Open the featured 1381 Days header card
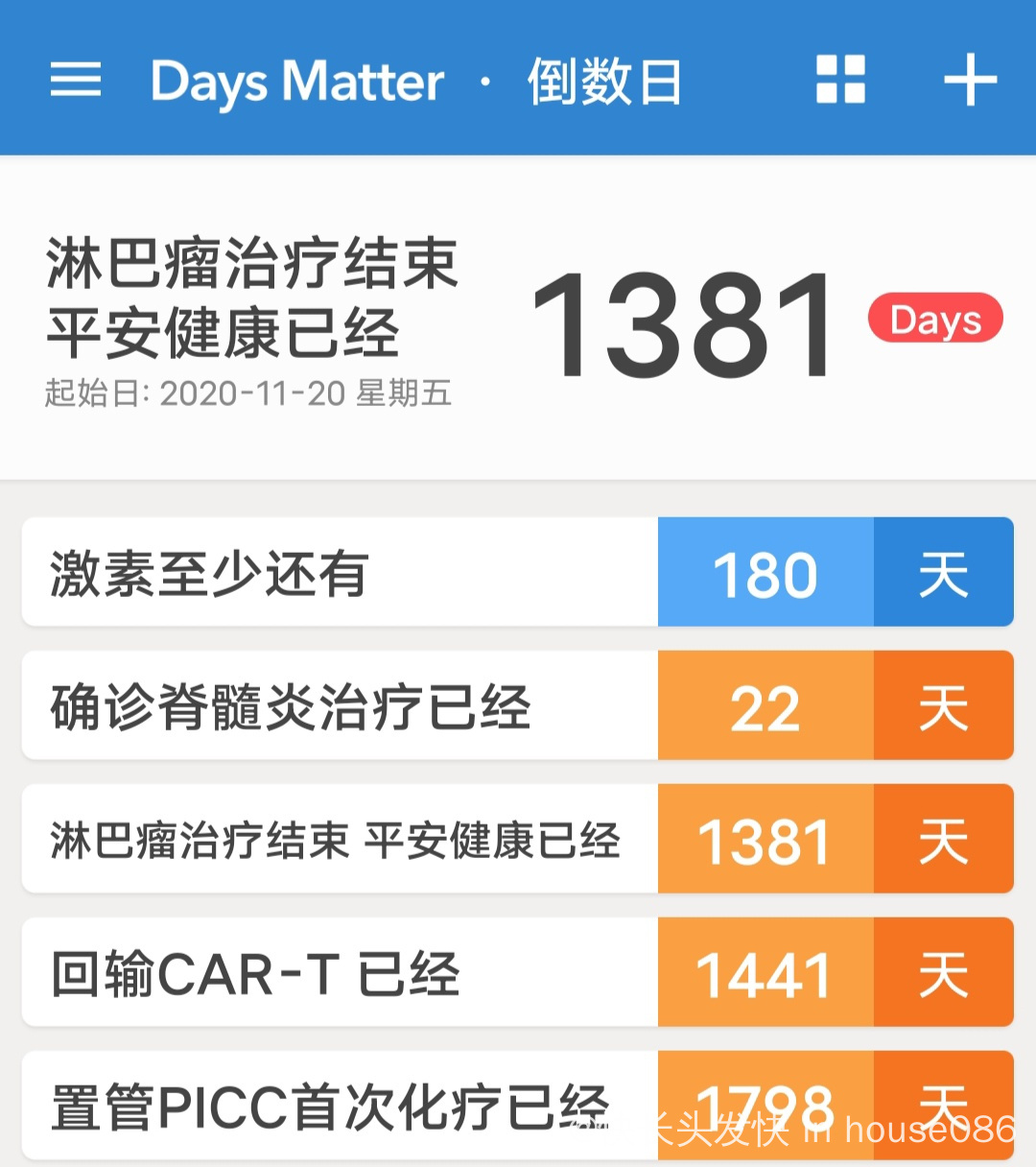Viewport: 1036px width, 1167px height. coord(518,322)
